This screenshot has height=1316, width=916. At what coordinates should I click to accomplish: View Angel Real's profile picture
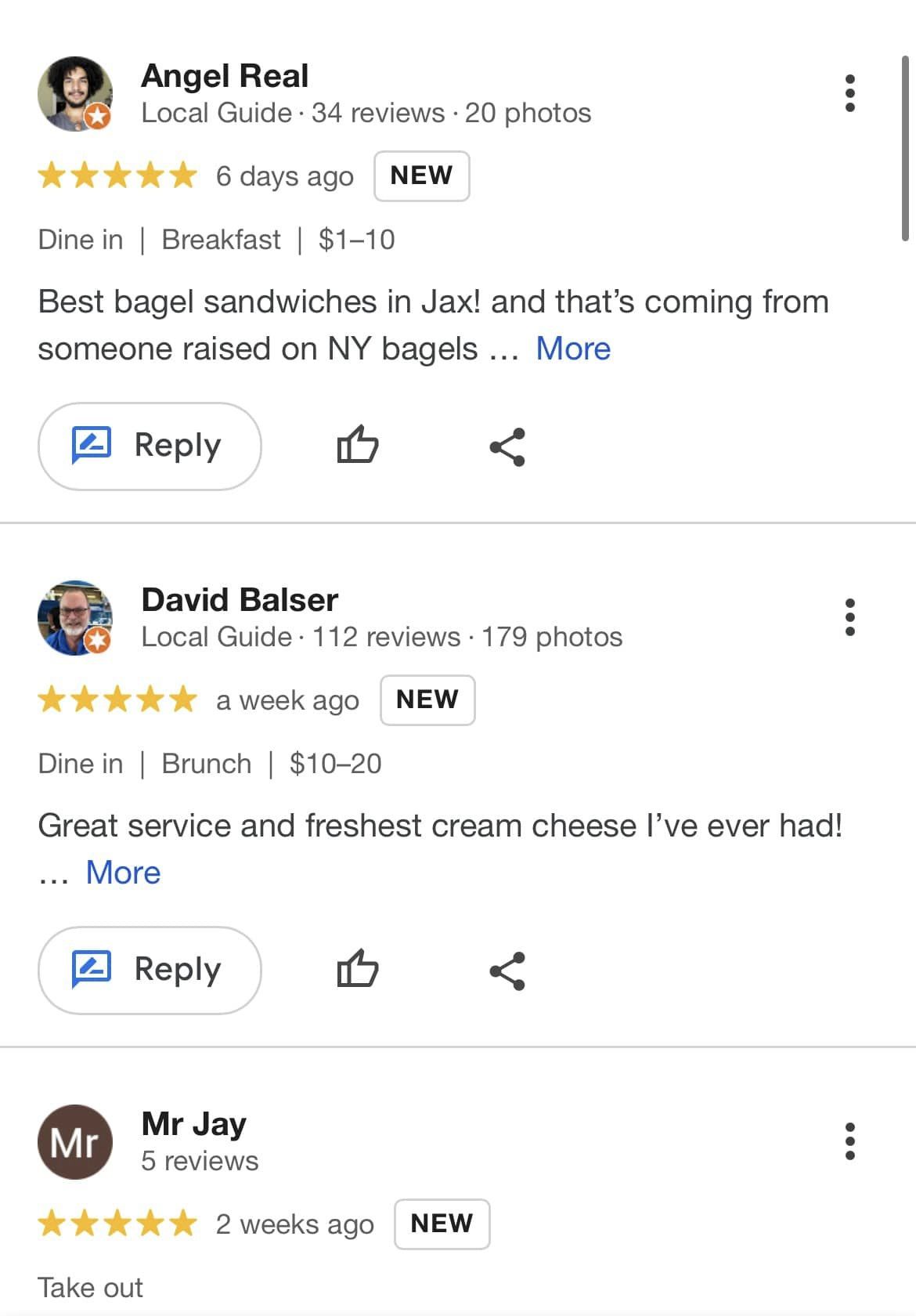[75, 94]
